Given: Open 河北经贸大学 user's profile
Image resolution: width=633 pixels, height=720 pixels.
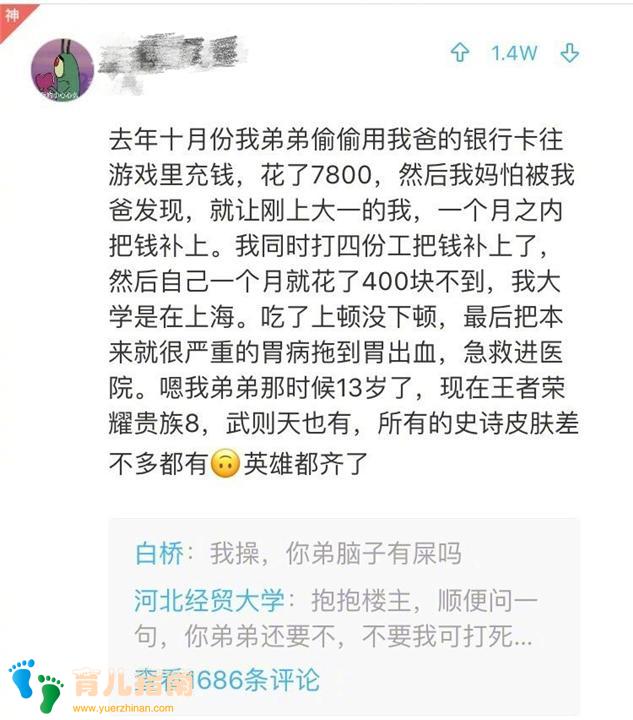Looking at the screenshot, I should (209, 600).
